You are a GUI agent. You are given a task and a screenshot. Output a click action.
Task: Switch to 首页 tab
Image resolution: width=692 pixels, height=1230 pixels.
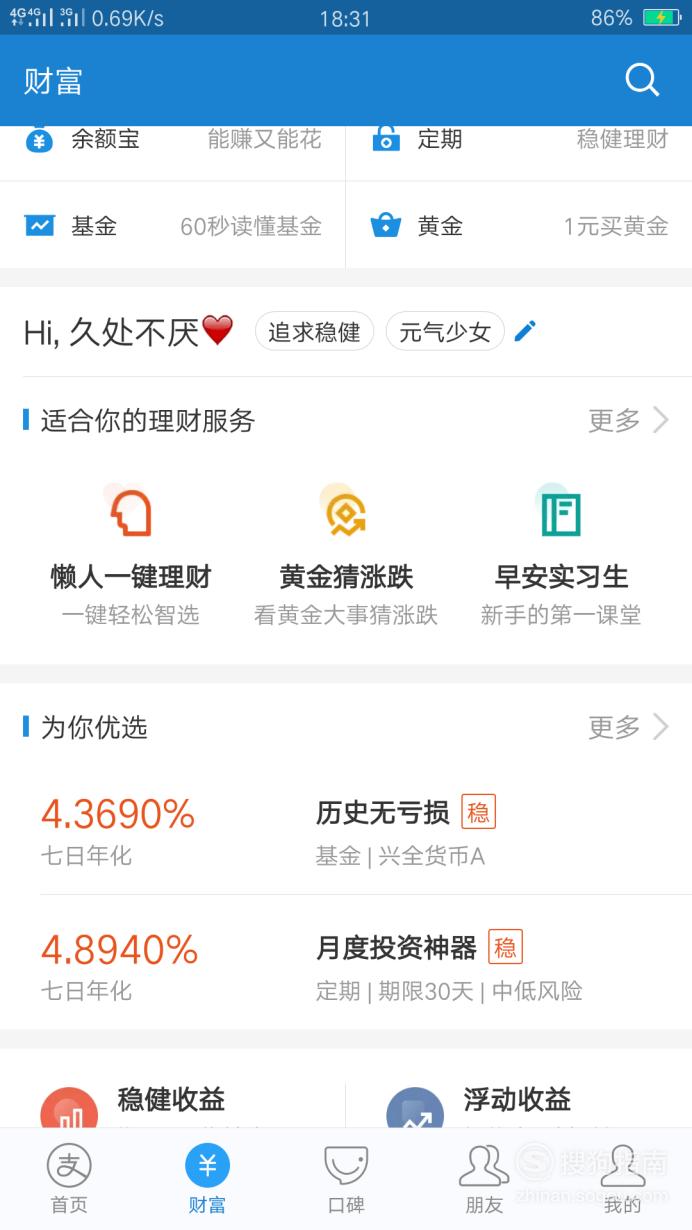[69, 1180]
